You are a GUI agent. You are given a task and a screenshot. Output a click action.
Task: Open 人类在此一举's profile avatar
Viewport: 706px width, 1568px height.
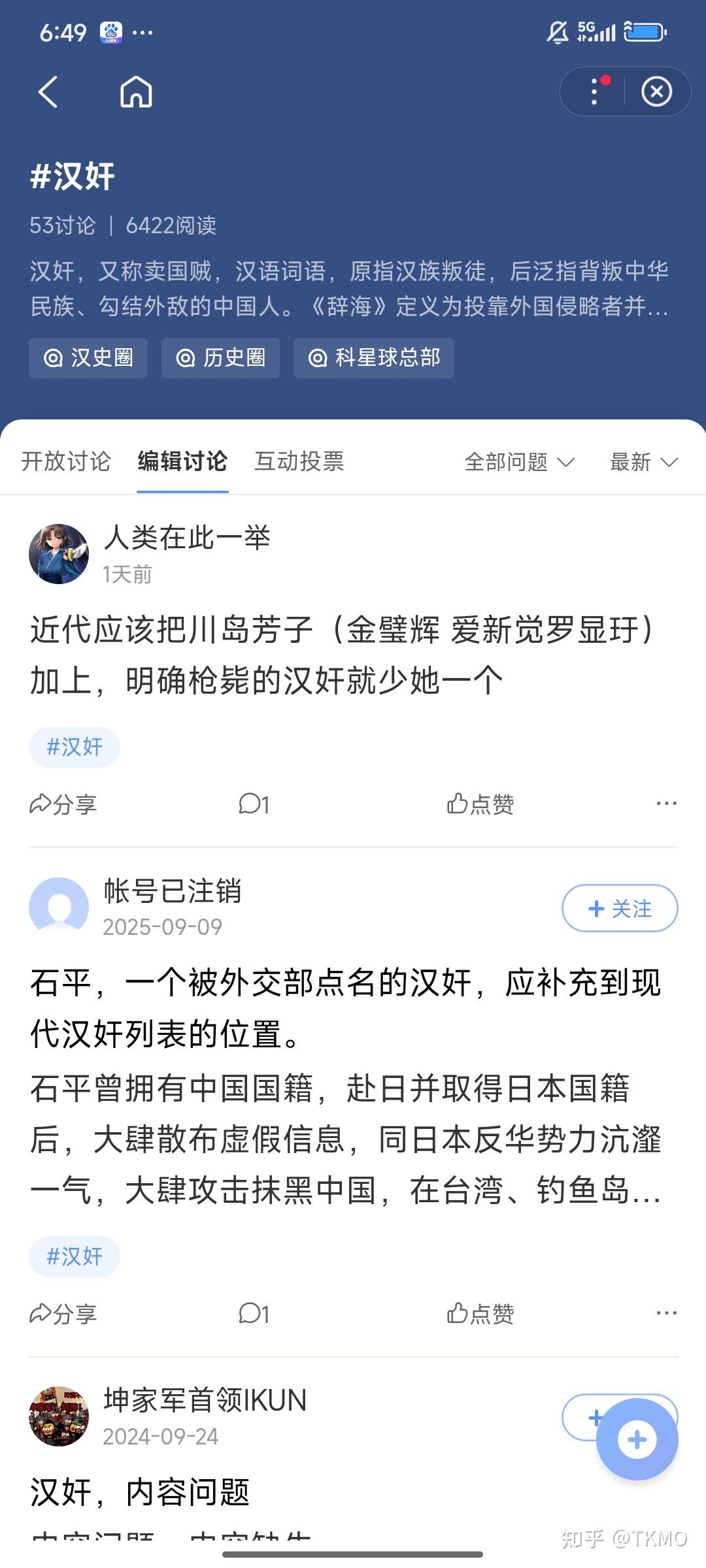click(x=59, y=554)
